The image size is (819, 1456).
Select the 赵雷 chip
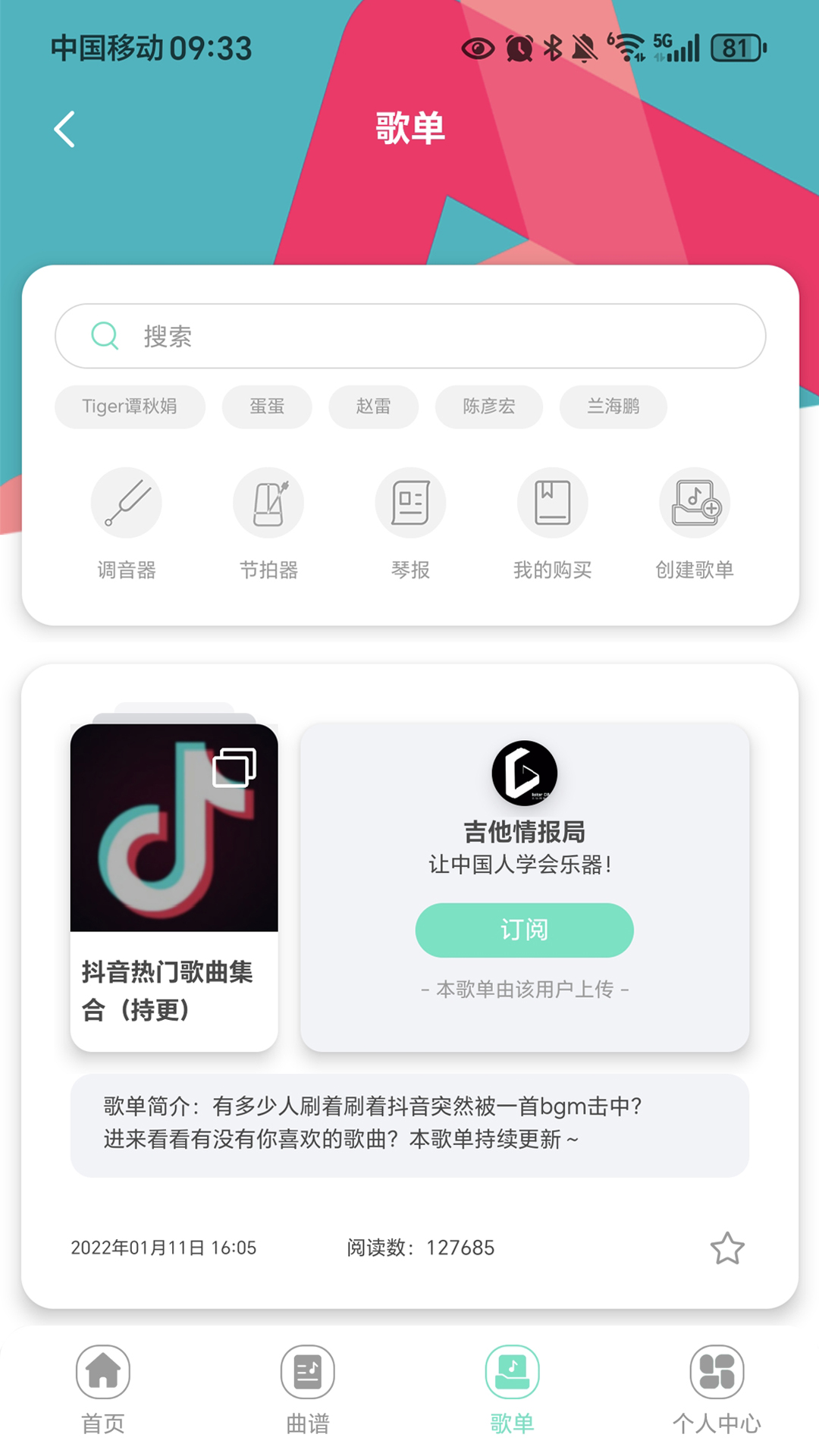tap(373, 406)
